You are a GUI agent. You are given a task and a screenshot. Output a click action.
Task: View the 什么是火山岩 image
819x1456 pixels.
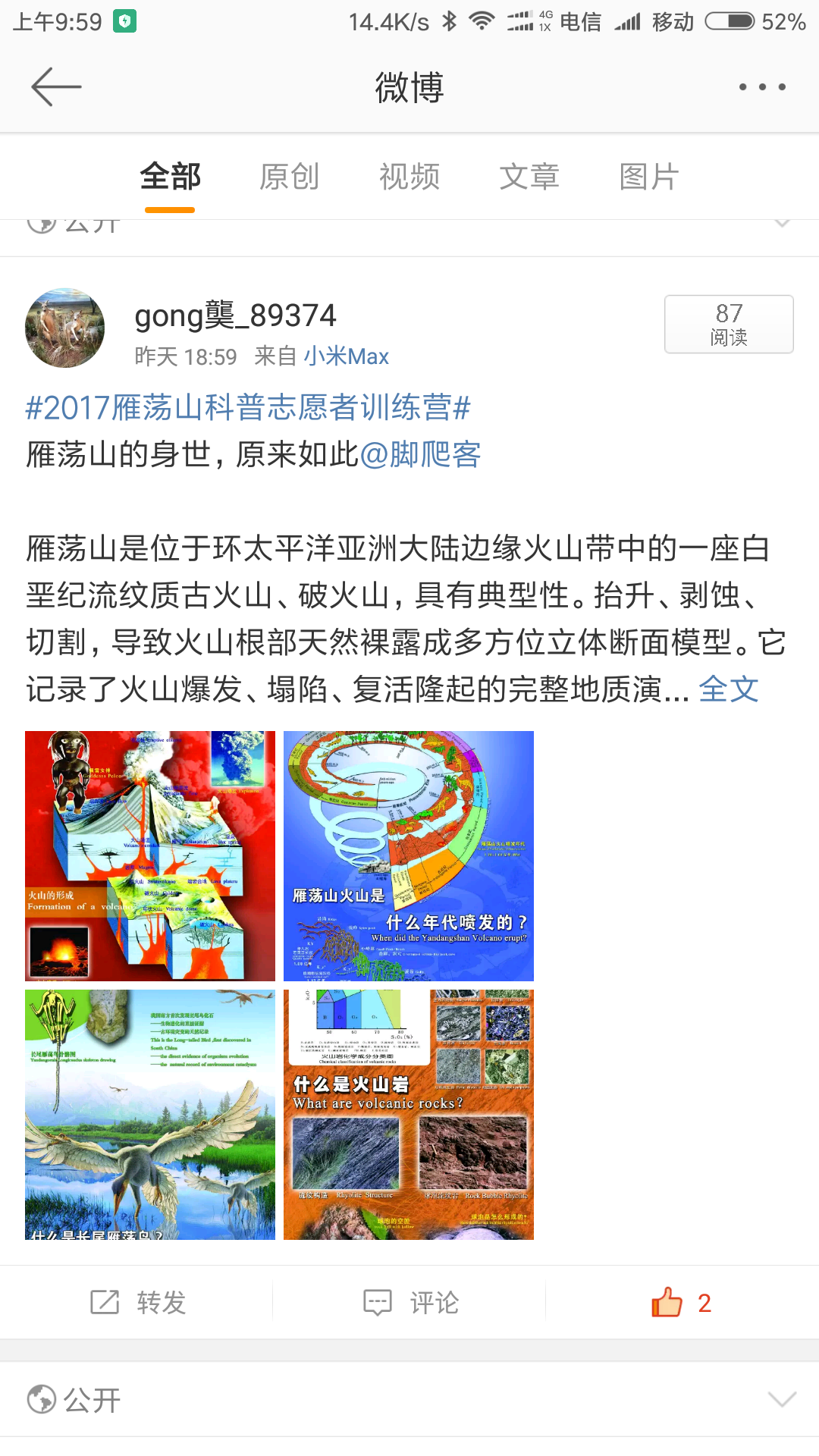coord(409,1115)
